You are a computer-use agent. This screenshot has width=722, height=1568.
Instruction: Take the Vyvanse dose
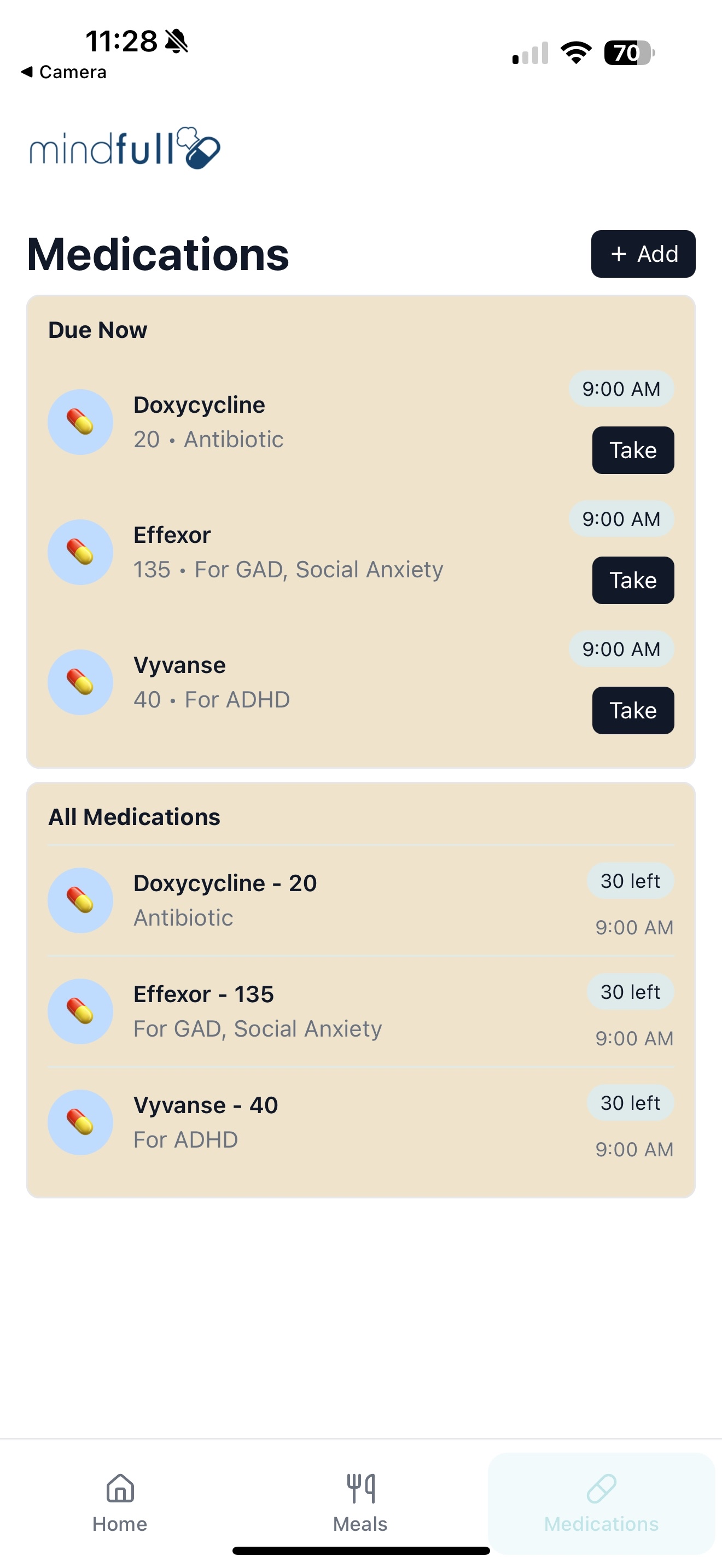[632, 710]
